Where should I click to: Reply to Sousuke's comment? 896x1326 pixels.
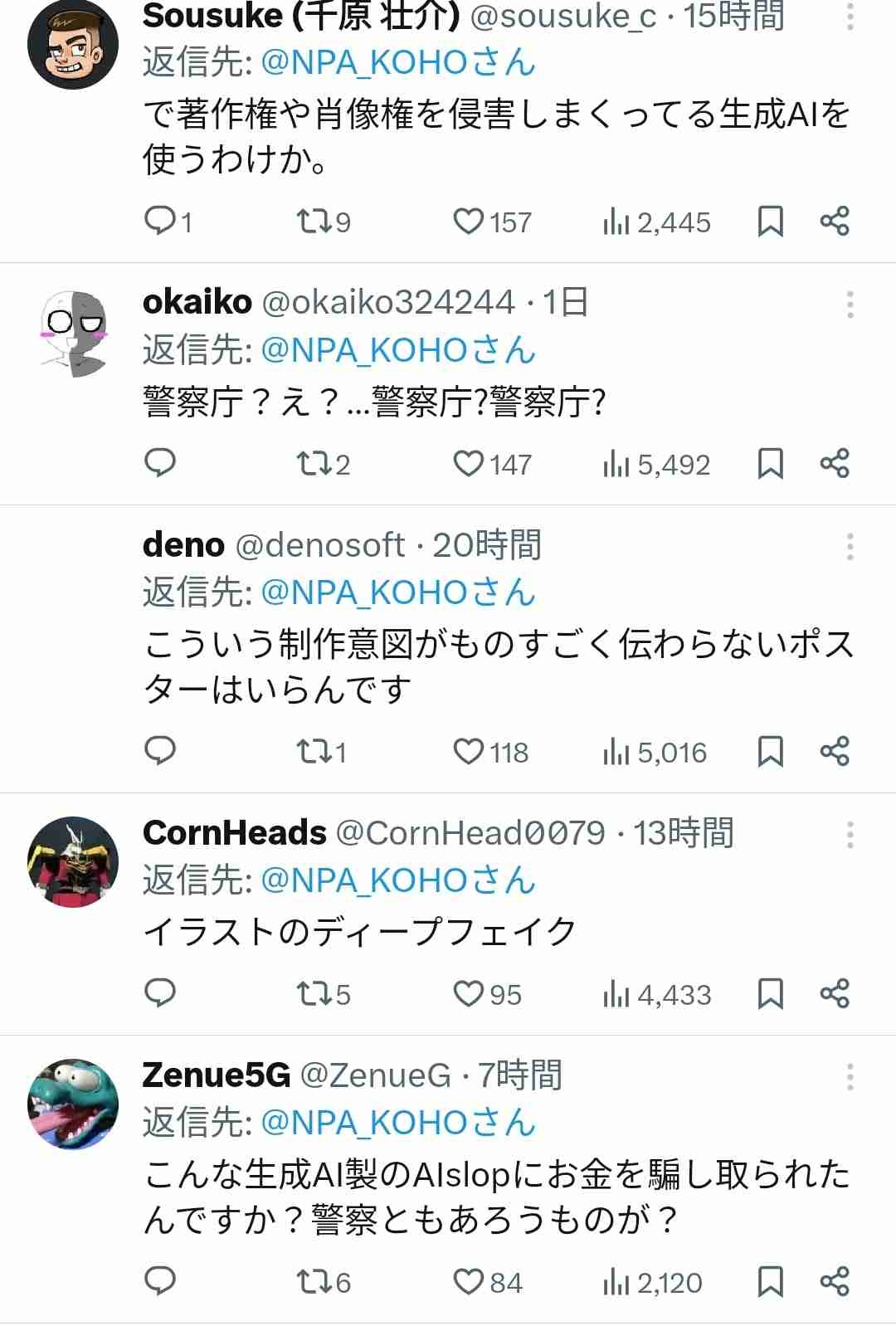point(160,222)
